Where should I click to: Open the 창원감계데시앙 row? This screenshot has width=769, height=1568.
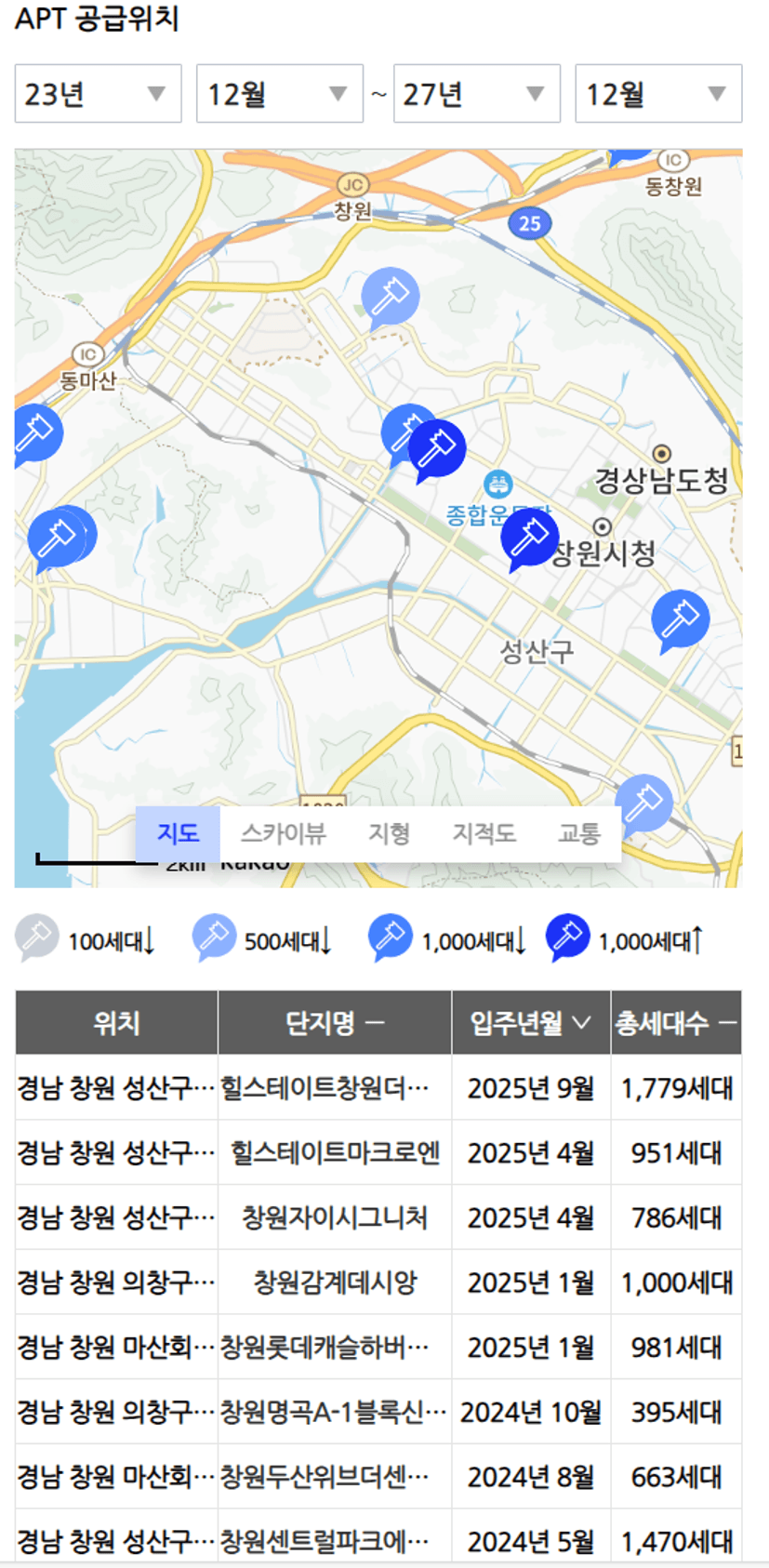(378, 1282)
